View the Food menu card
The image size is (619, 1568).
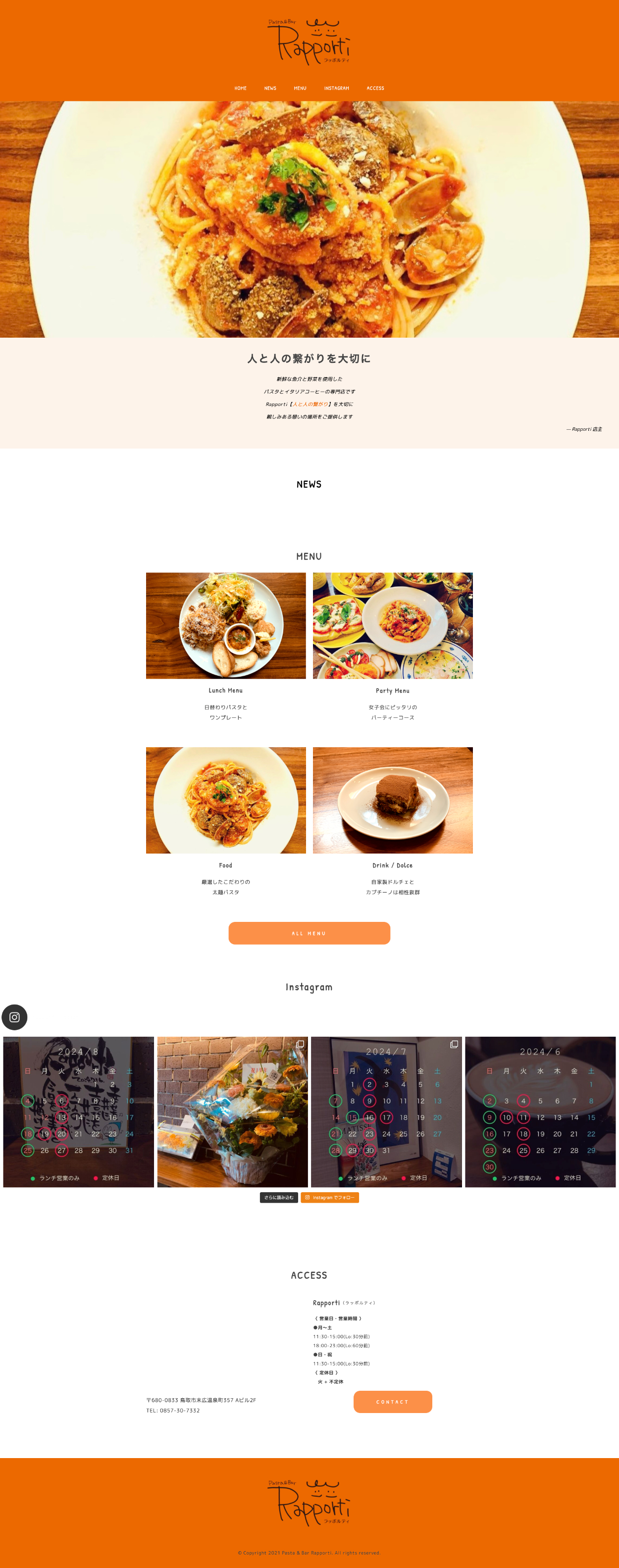226,800
